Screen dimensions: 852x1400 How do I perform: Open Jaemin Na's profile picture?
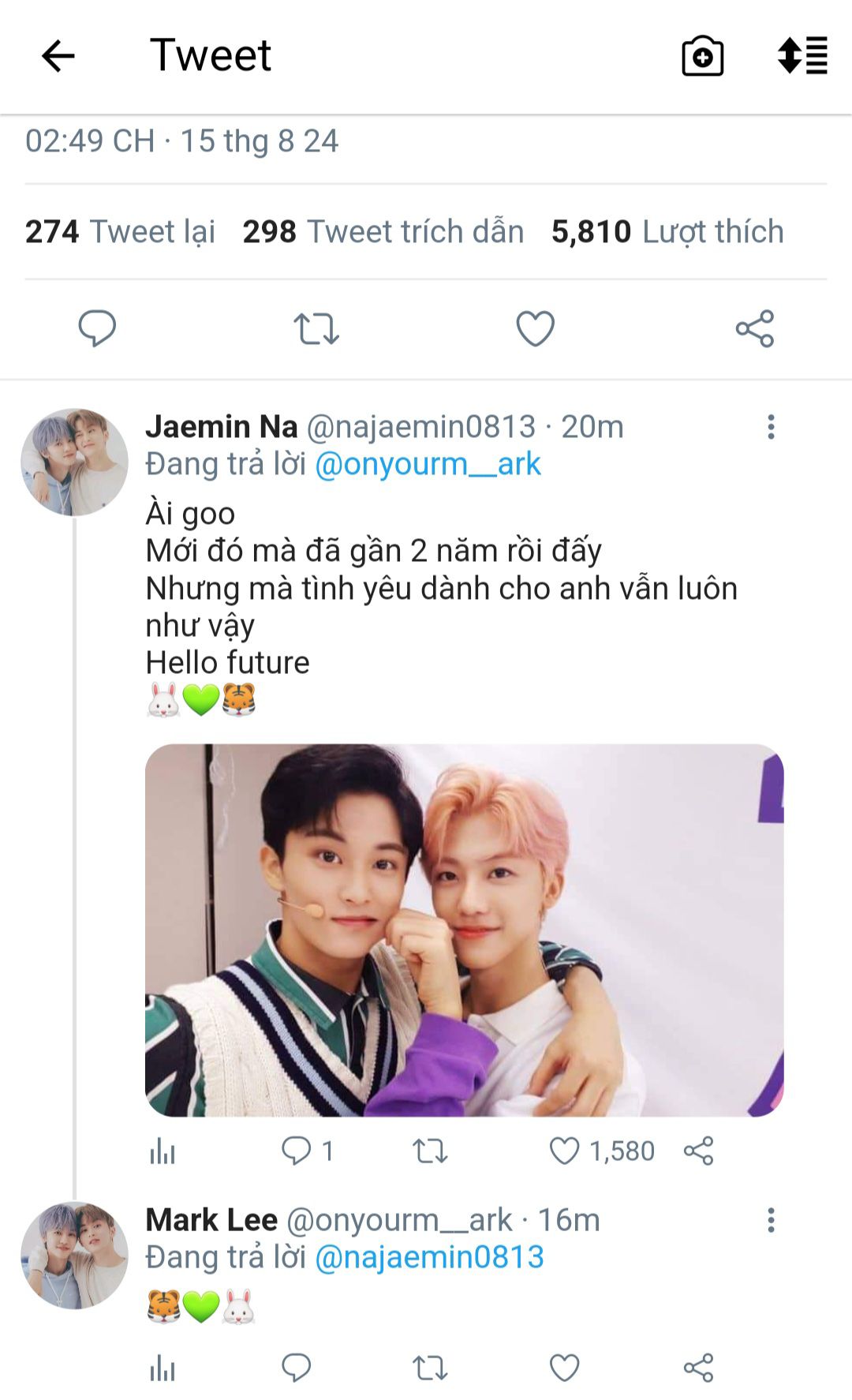point(74,462)
